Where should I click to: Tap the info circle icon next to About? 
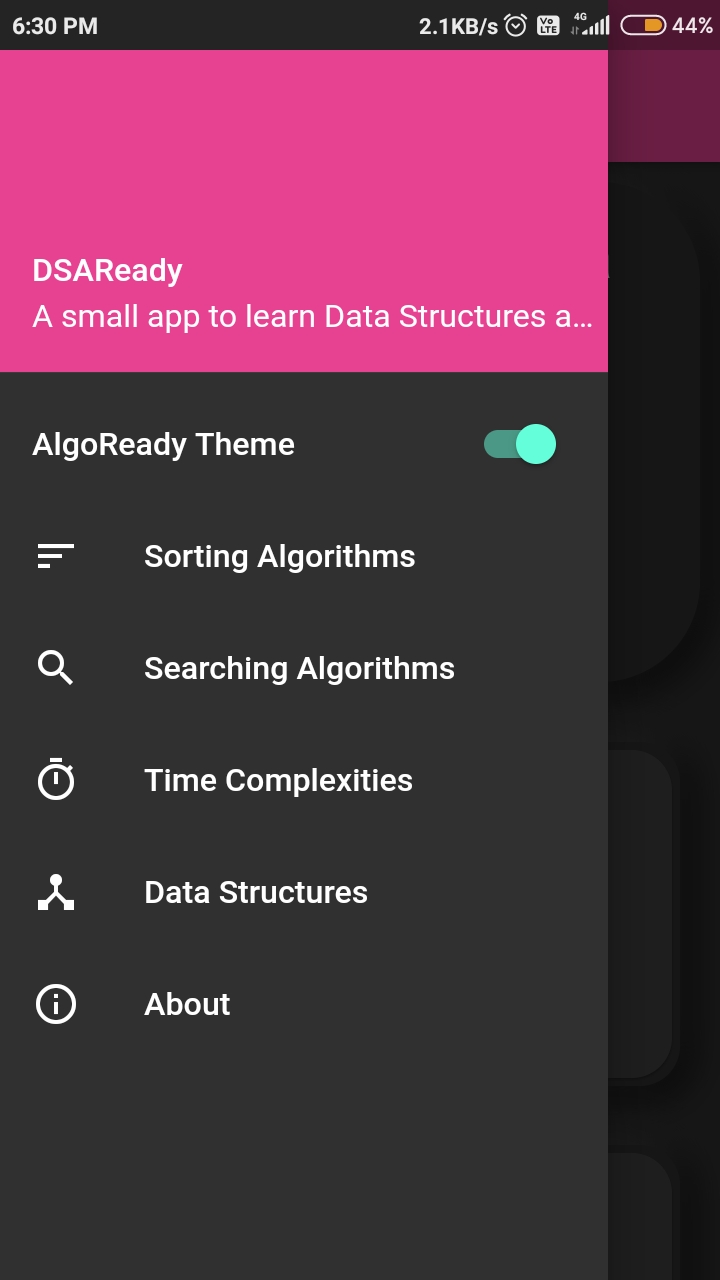click(55, 1003)
